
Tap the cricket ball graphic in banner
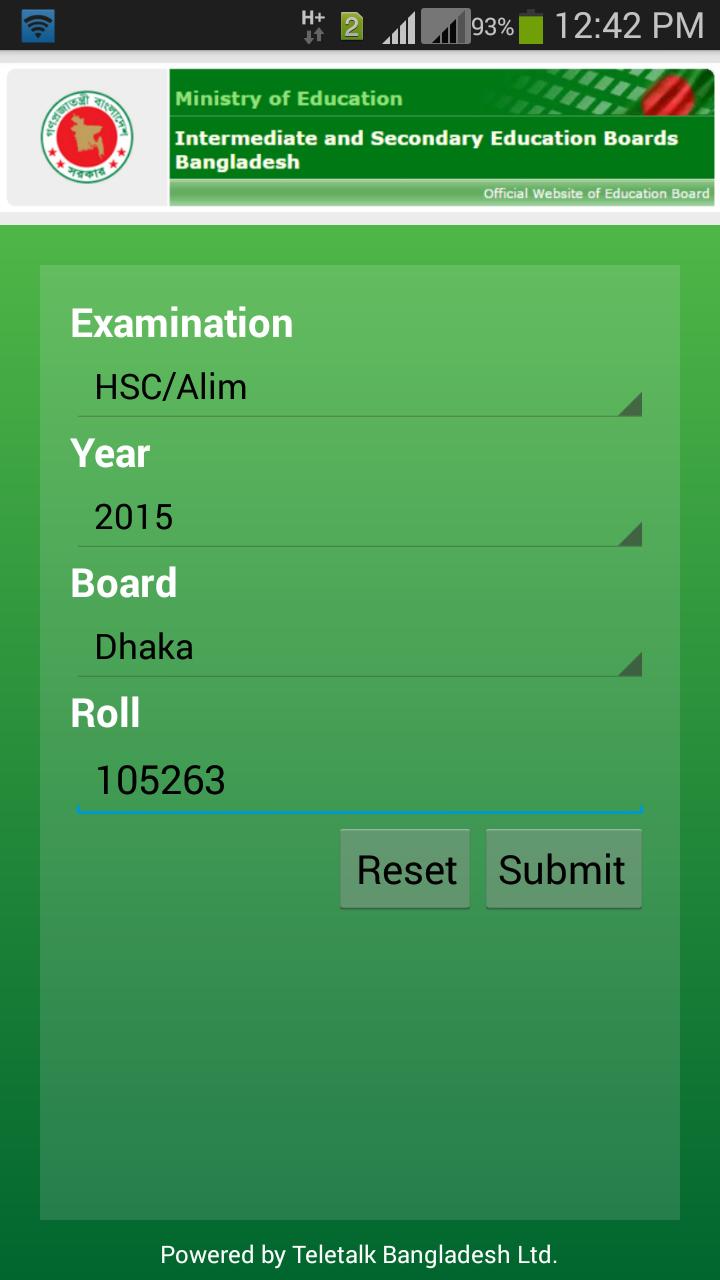click(666, 95)
